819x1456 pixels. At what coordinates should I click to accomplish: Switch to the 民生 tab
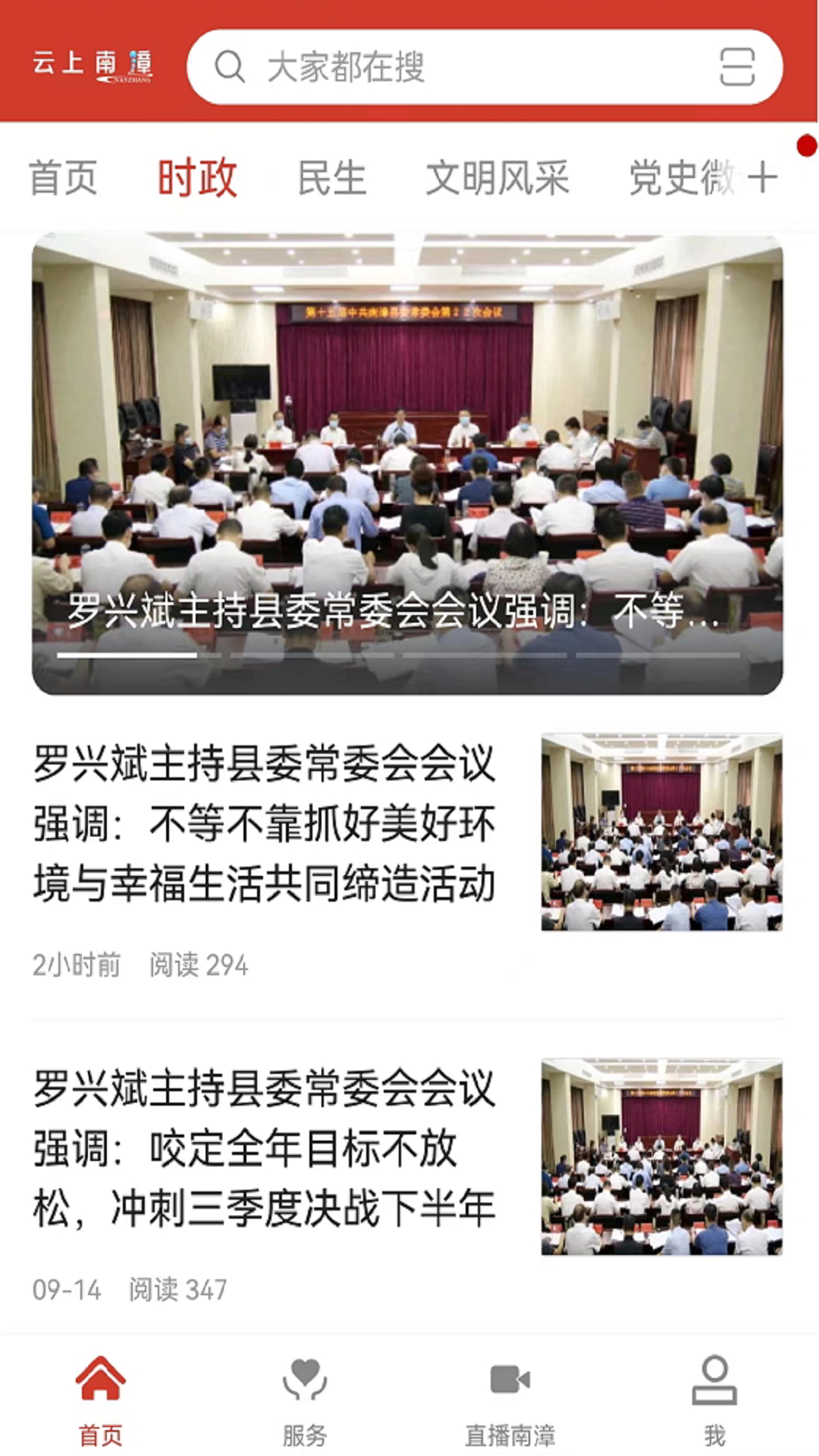(x=332, y=177)
